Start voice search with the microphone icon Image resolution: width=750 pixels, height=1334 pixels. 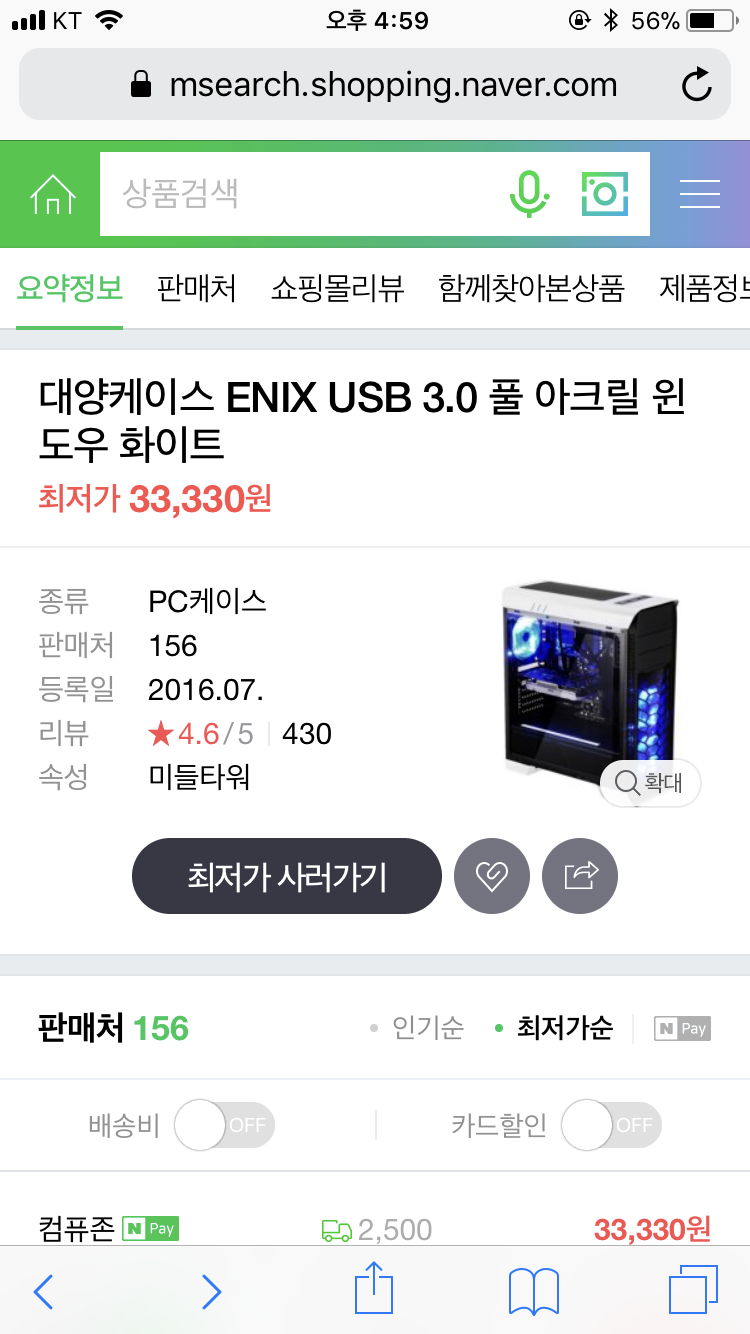coord(529,194)
